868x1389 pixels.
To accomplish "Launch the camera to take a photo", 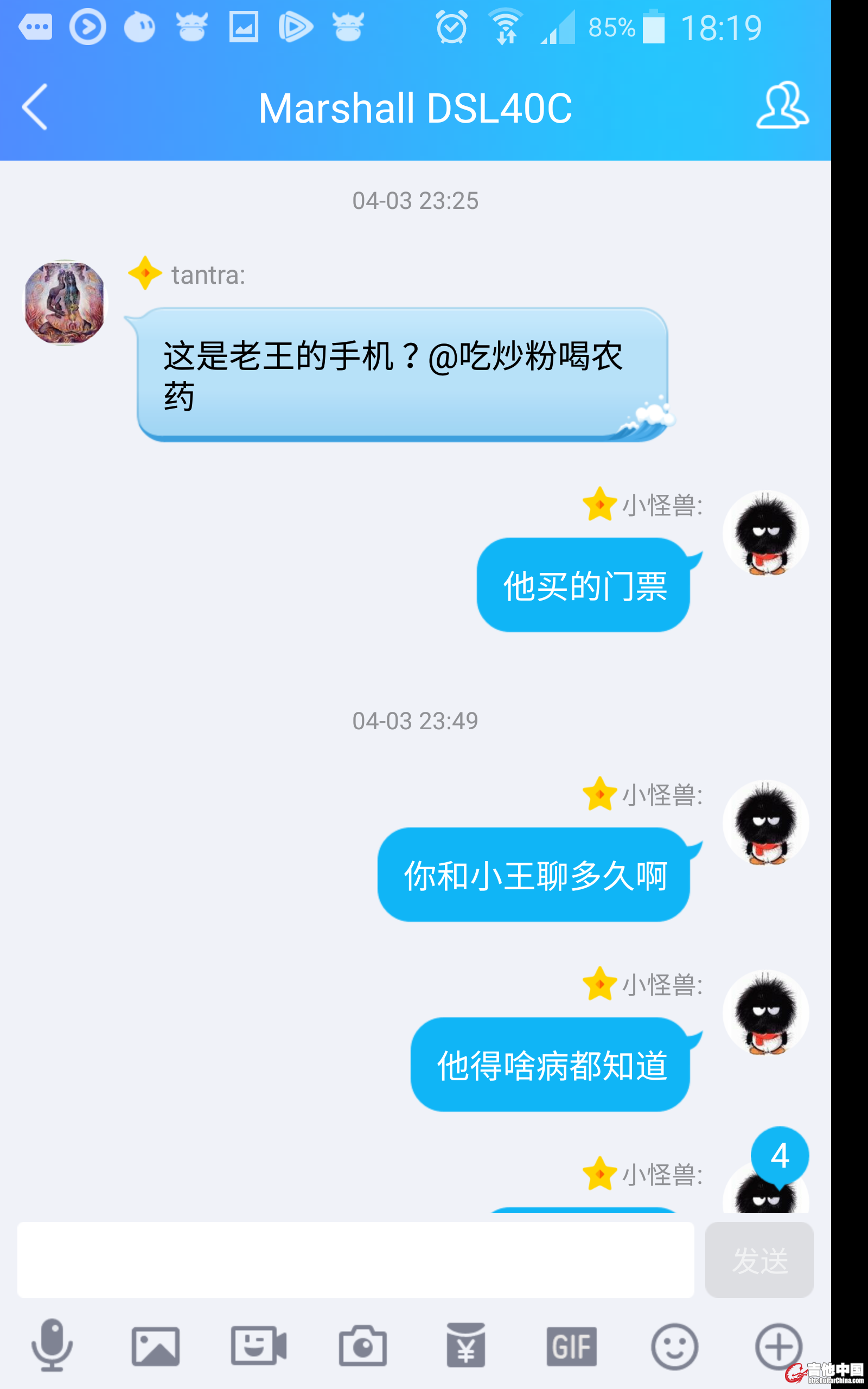I will (x=362, y=1346).
